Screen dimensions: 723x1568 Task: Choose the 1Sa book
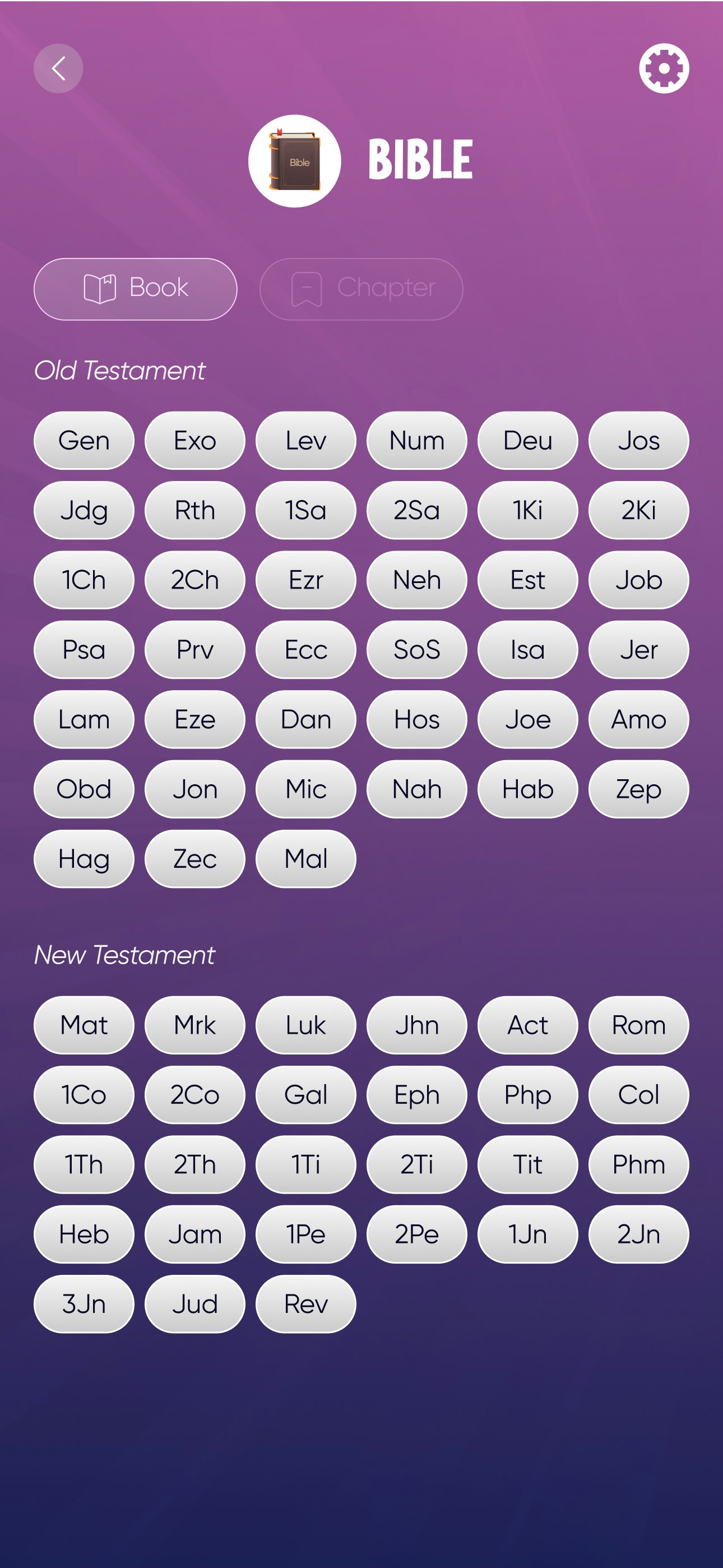tap(305, 510)
